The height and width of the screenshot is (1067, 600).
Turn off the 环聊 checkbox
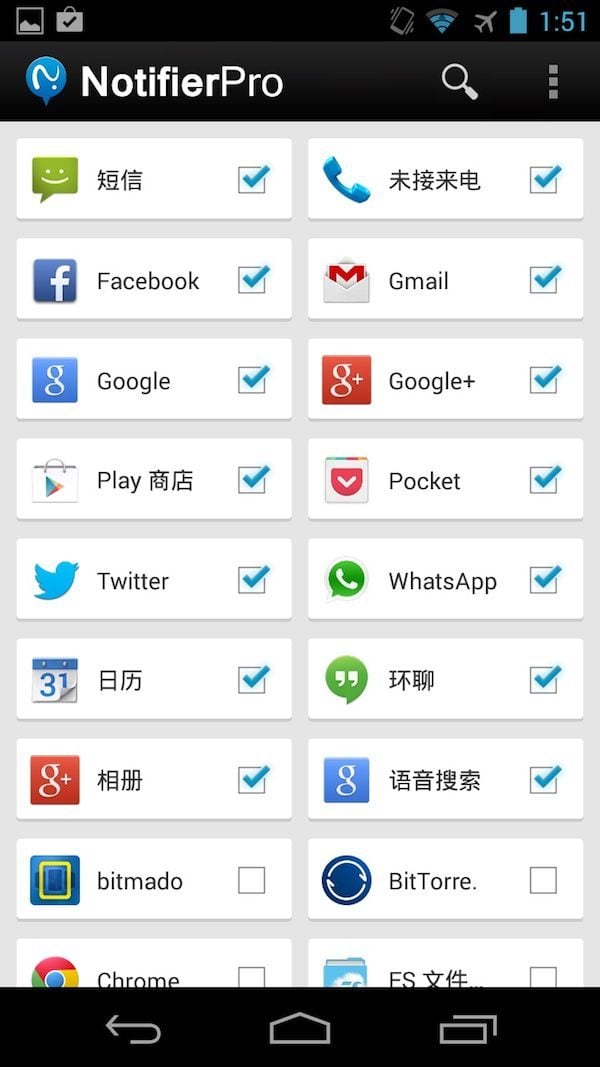544,680
